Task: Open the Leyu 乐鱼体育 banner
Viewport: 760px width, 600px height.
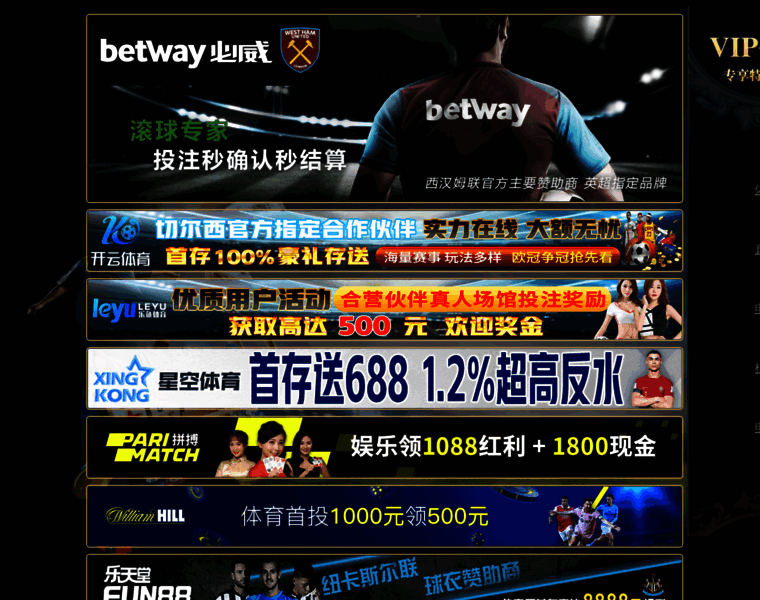Action: (384, 309)
